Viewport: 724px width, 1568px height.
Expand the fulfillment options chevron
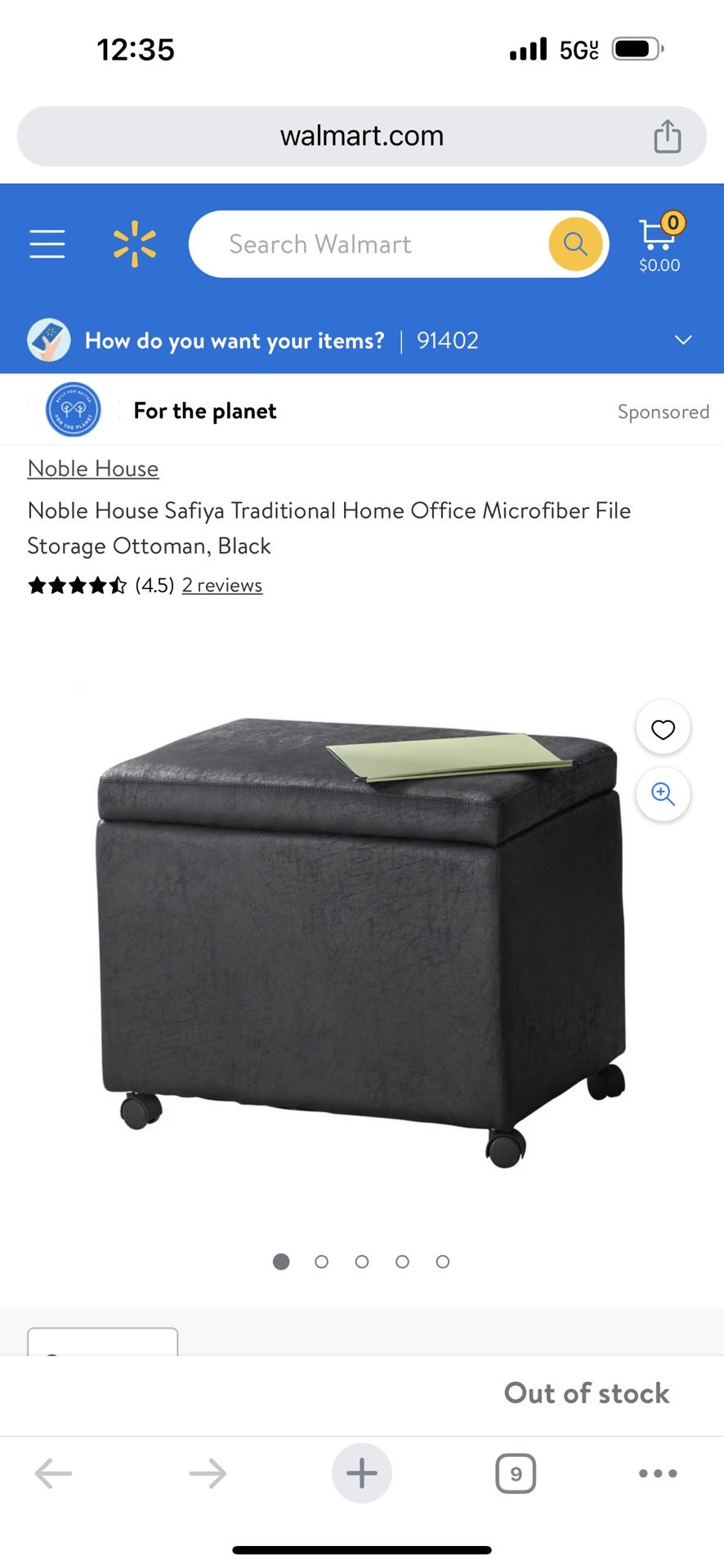coord(683,340)
